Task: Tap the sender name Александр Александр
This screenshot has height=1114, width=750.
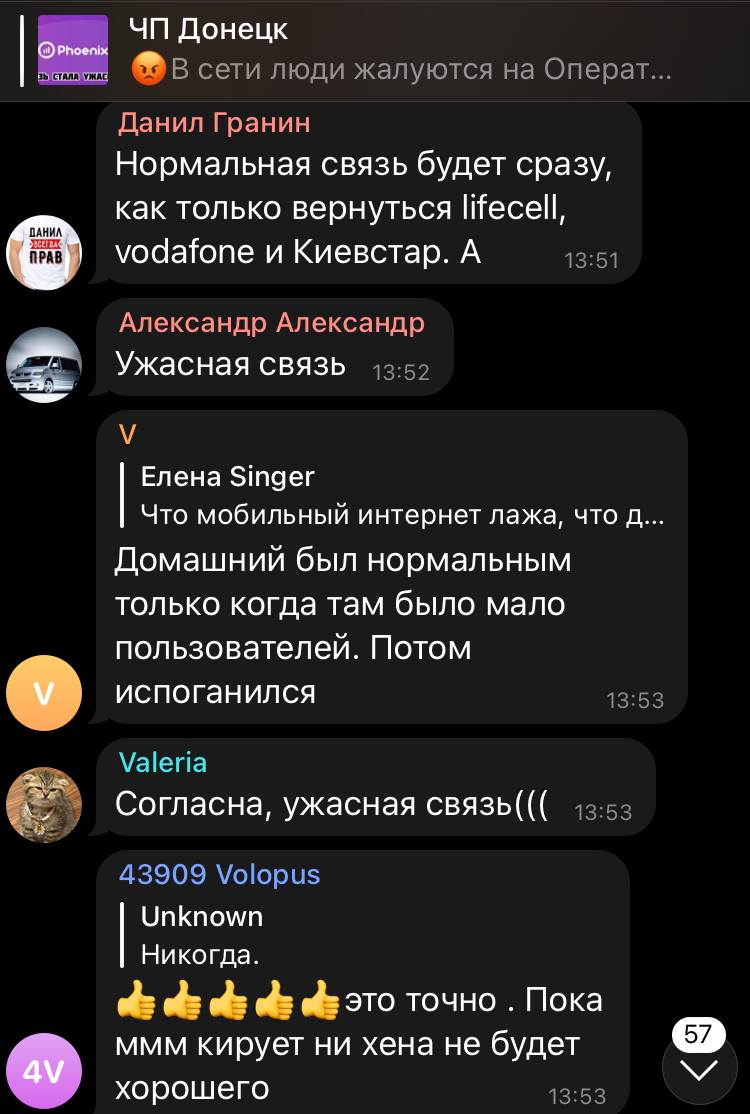Action: click(x=271, y=323)
